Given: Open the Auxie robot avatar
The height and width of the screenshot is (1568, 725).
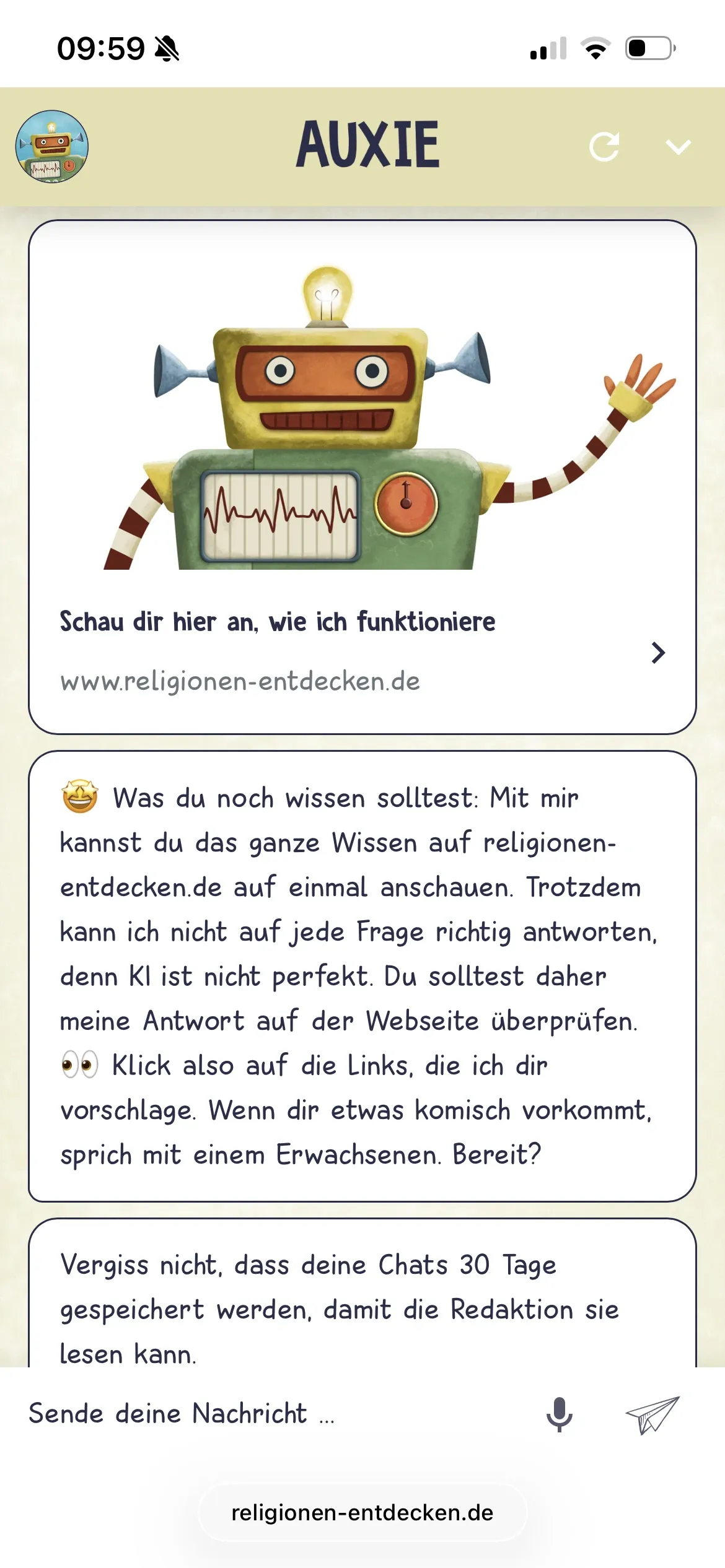Looking at the screenshot, I should (x=52, y=147).
